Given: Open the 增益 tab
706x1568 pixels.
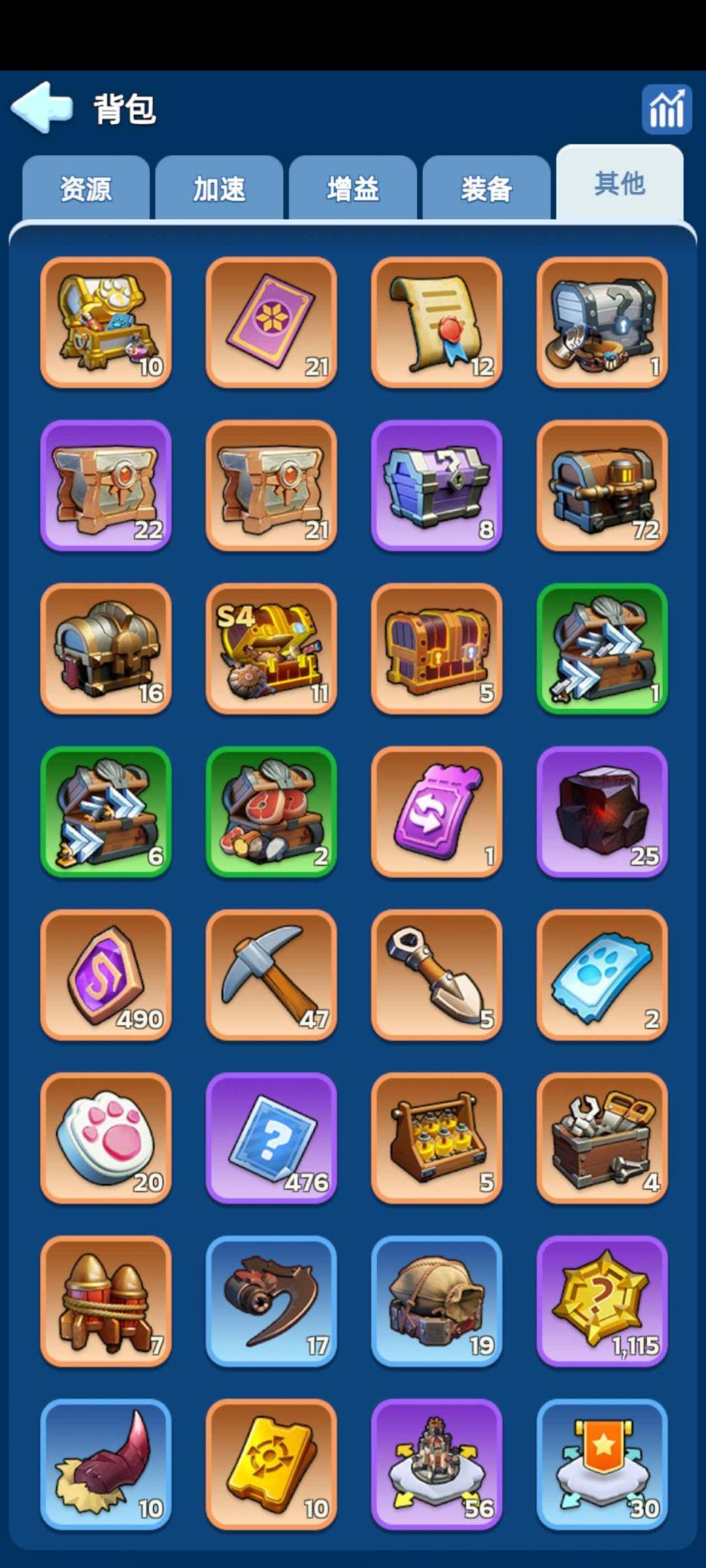Looking at the screenshot, I should pyautogui.click(x=353, y=189).
